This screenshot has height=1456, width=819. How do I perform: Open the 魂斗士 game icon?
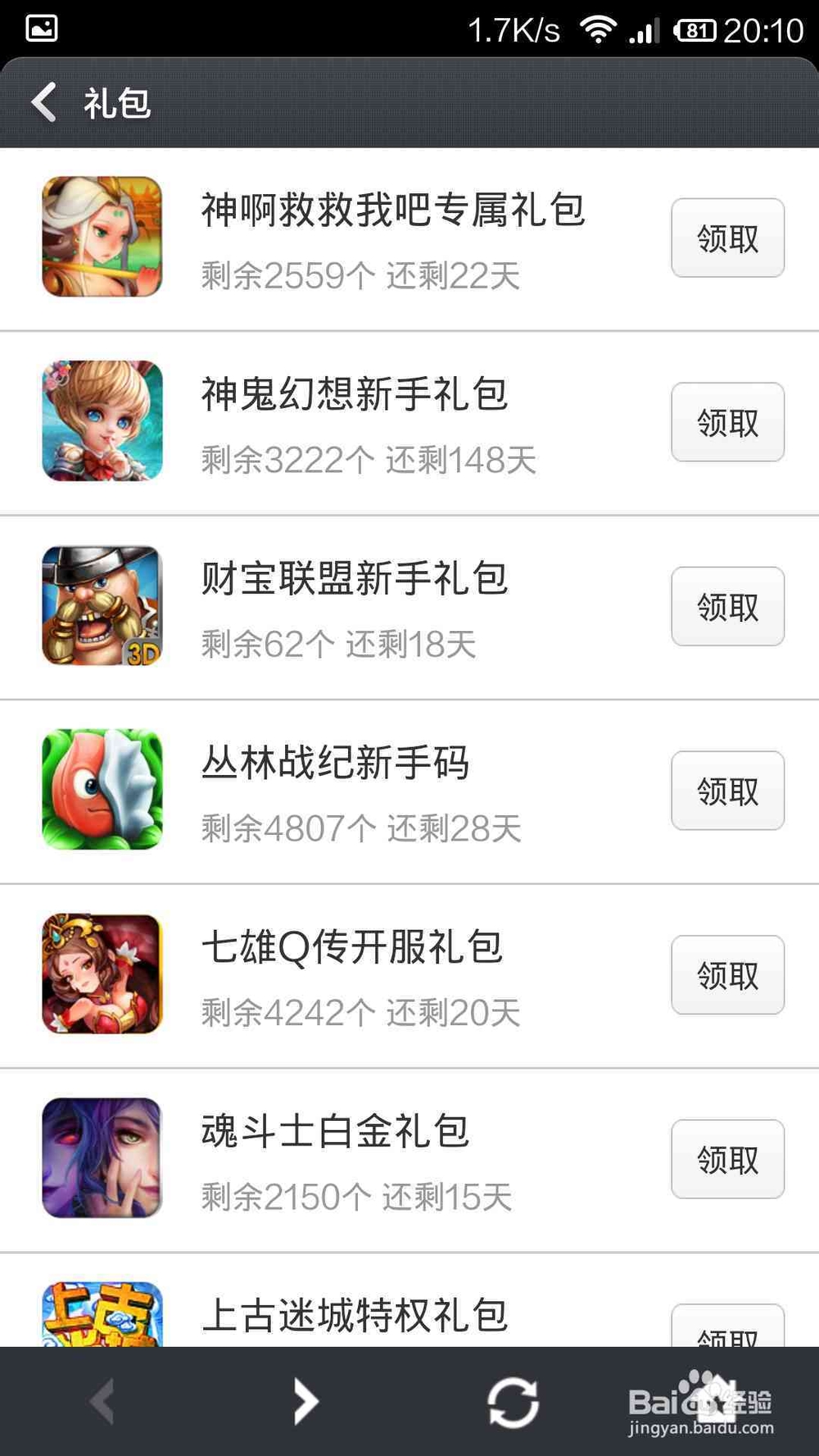click(102, 1157)
